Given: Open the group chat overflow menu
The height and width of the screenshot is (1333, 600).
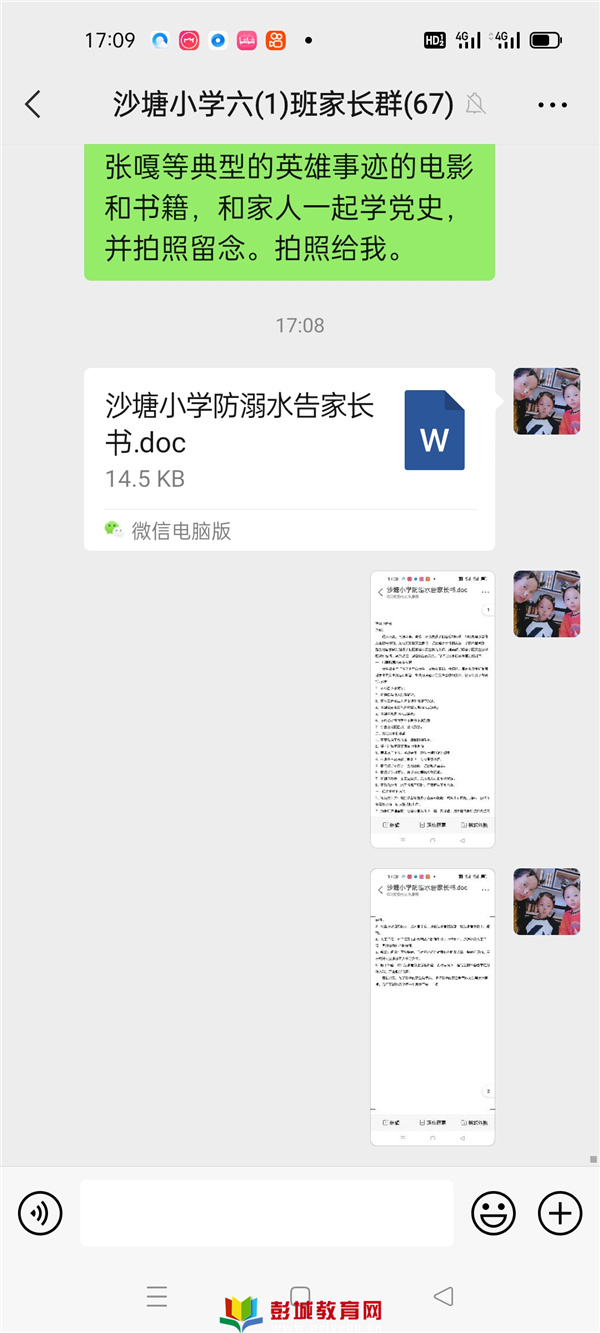Looking at the screenshot, I should (x=552, y=104).
